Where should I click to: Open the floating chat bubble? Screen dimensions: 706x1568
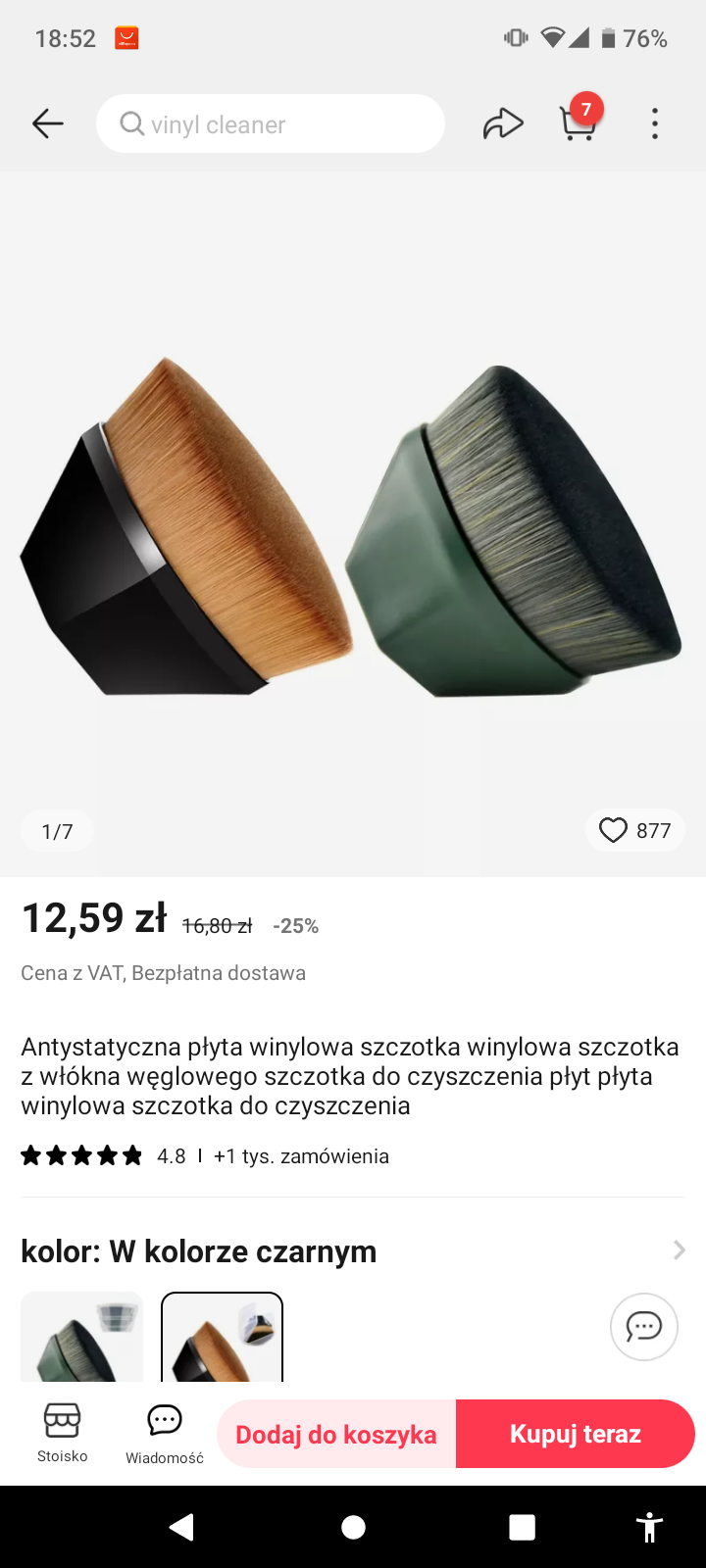pyautogui.click(x=644, y=1326)
